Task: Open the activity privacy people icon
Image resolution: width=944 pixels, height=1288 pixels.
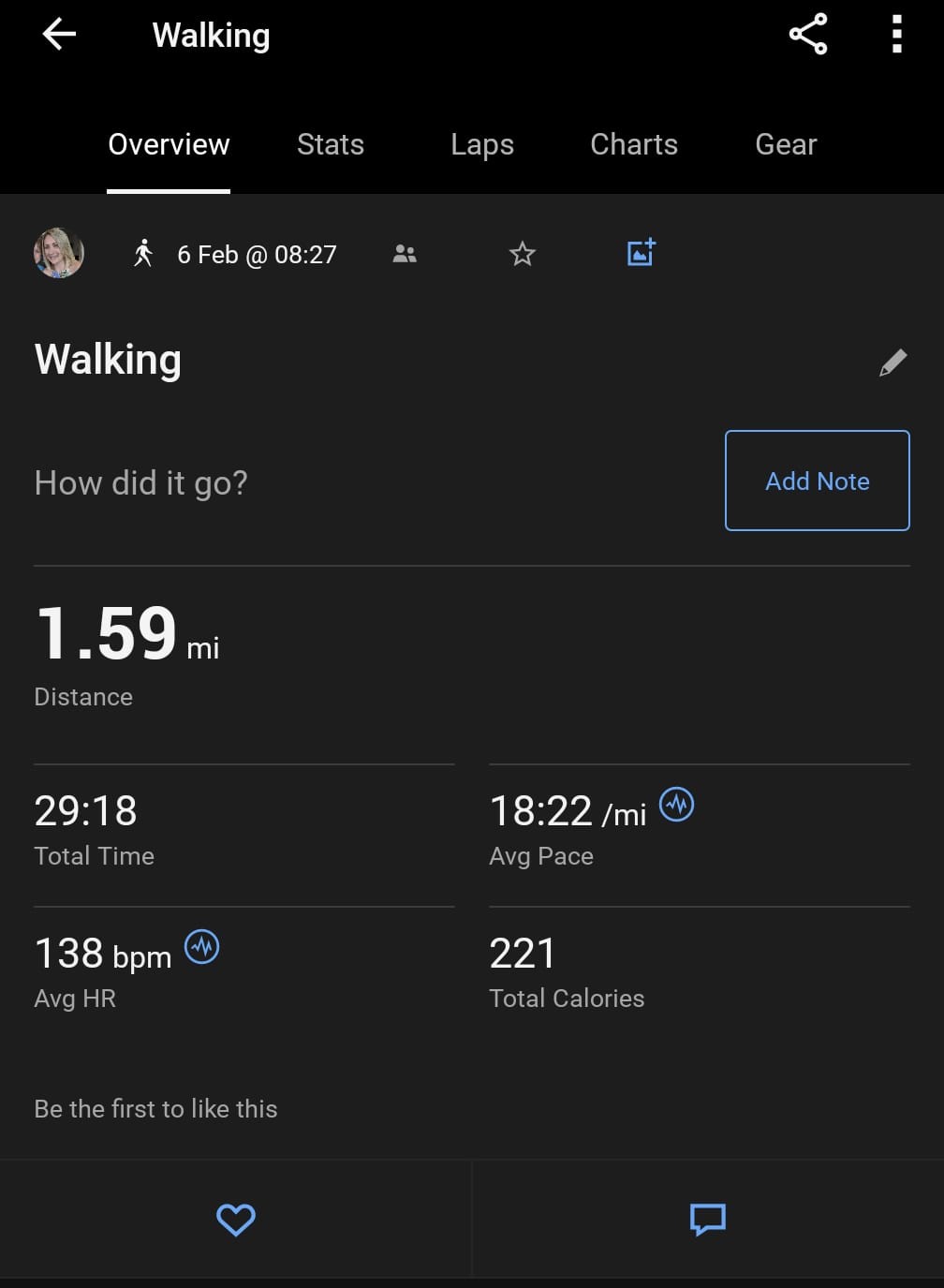Action: point(403,253)
